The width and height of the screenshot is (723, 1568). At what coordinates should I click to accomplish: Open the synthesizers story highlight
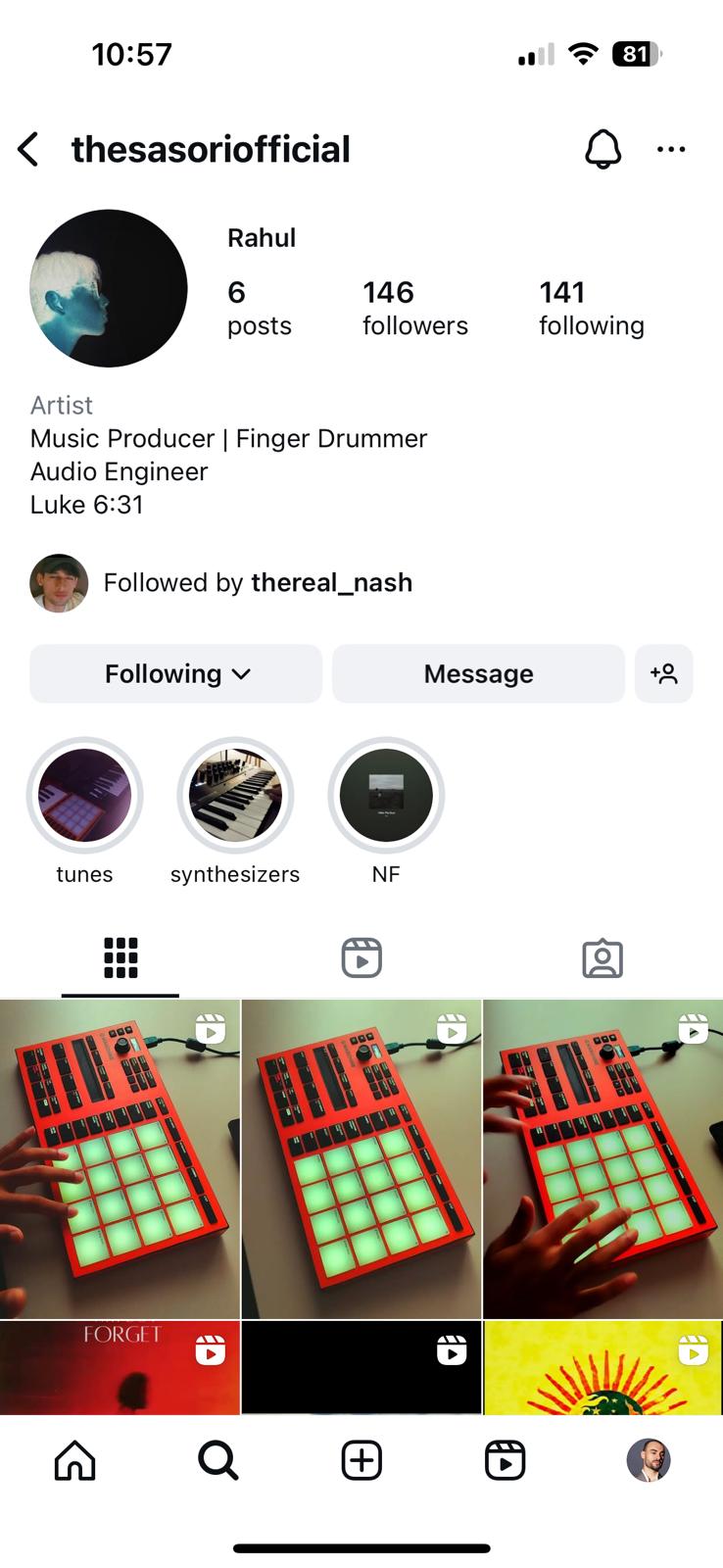[x=235, y=796]
